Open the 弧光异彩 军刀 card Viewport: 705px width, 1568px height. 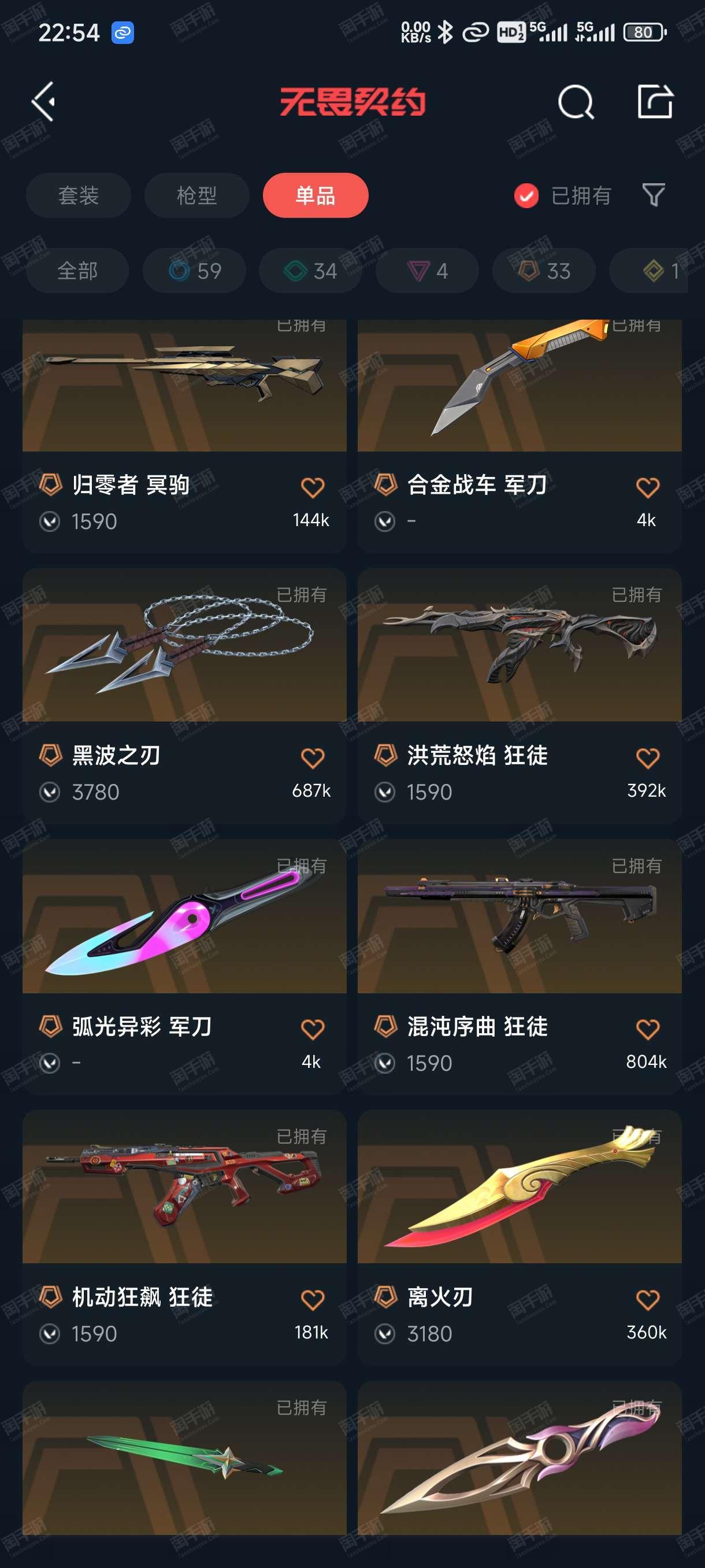pyautogui.click(x=184, y=941)
